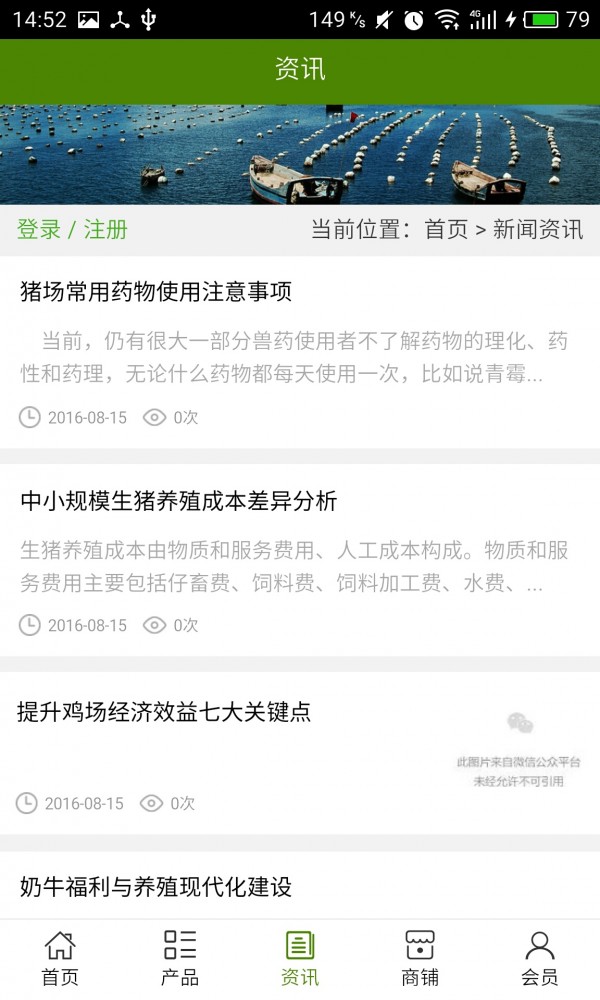Viewport: 600px width, 1000px height.
Task: Open article 中小规模生猪养殖成本差异分析
Action: point(179,501)
